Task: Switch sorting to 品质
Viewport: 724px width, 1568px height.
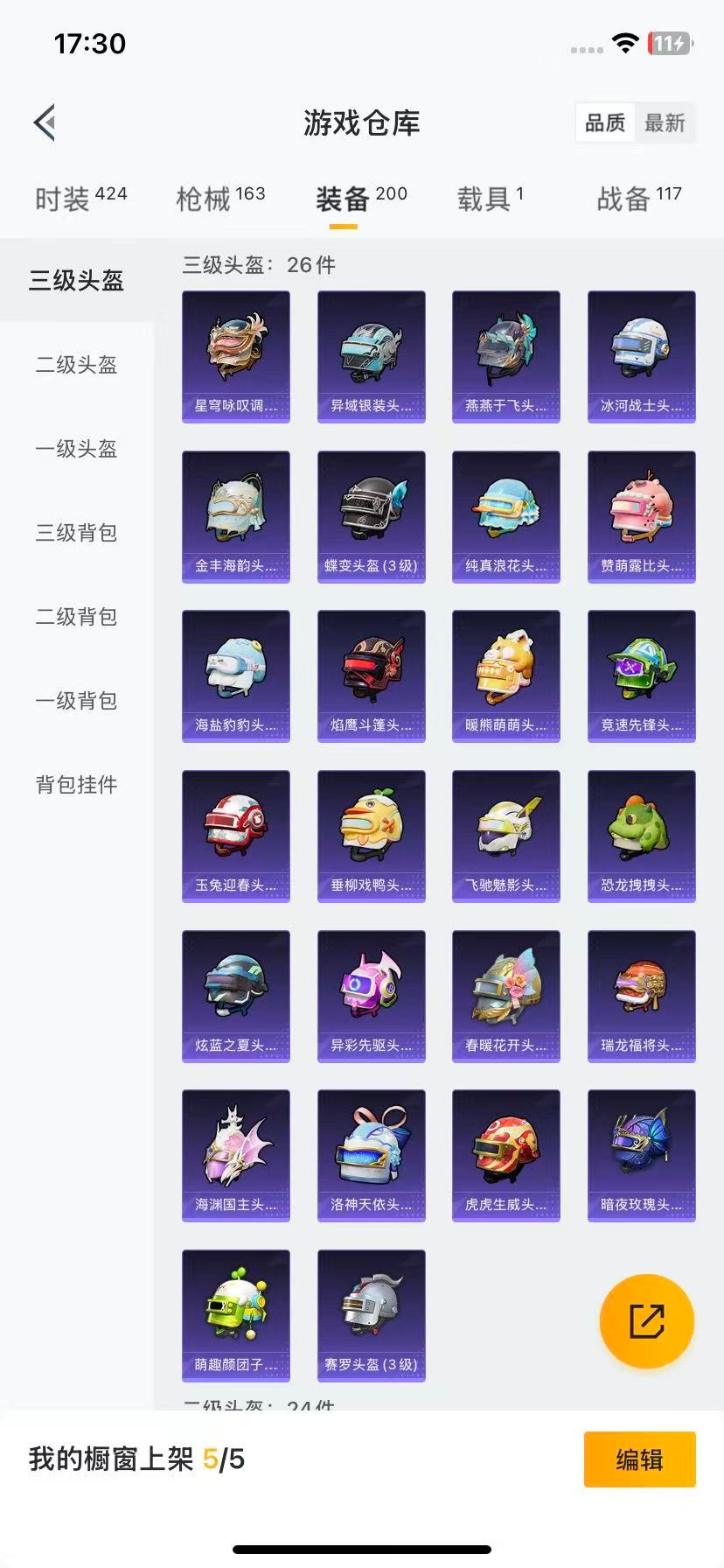Action: coord(604,123)
